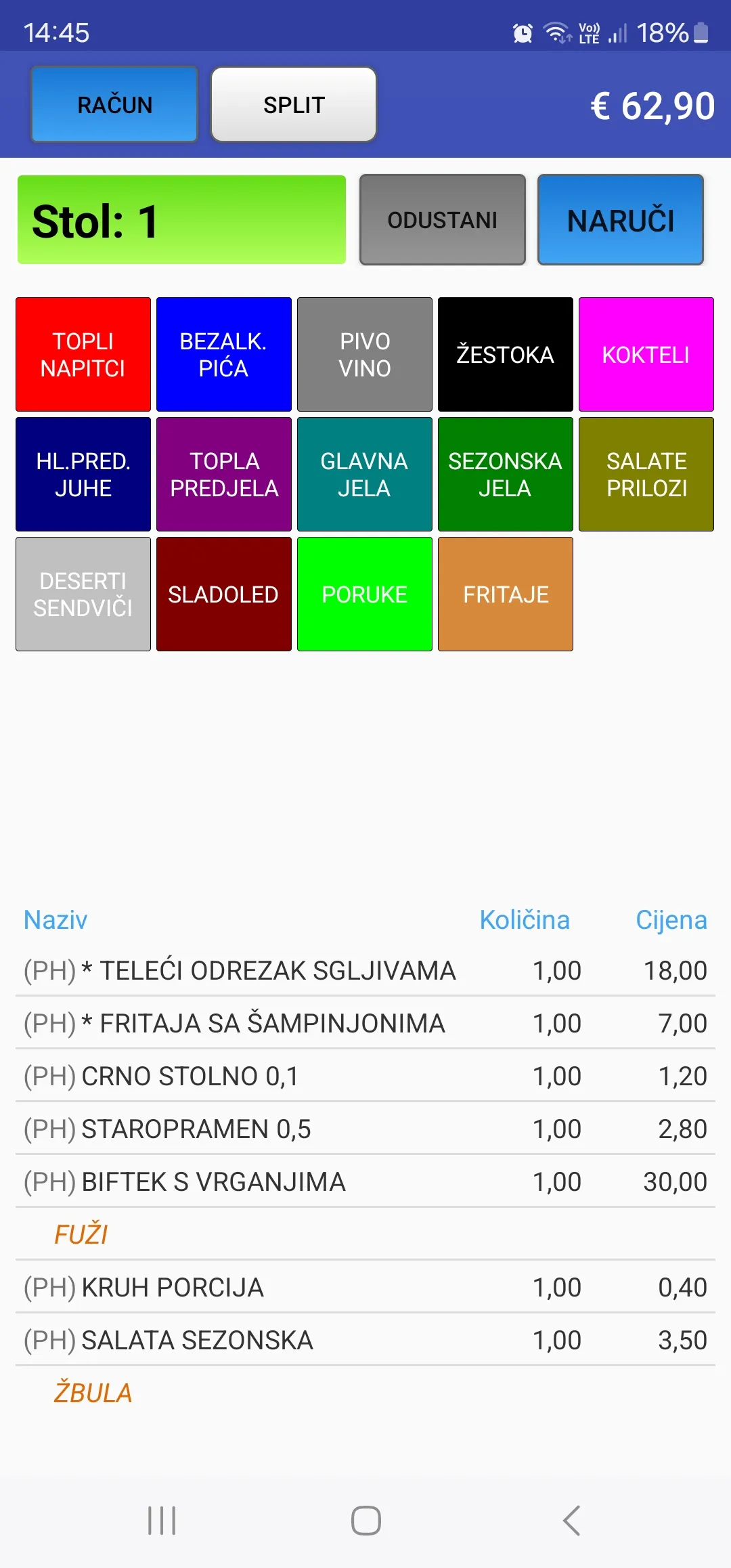Image resolution: width=731 pixels, height=1568 pixels.
Task: Tap the Stol: 1 table header
Action: pyautogui.click(x=180, y=219)
